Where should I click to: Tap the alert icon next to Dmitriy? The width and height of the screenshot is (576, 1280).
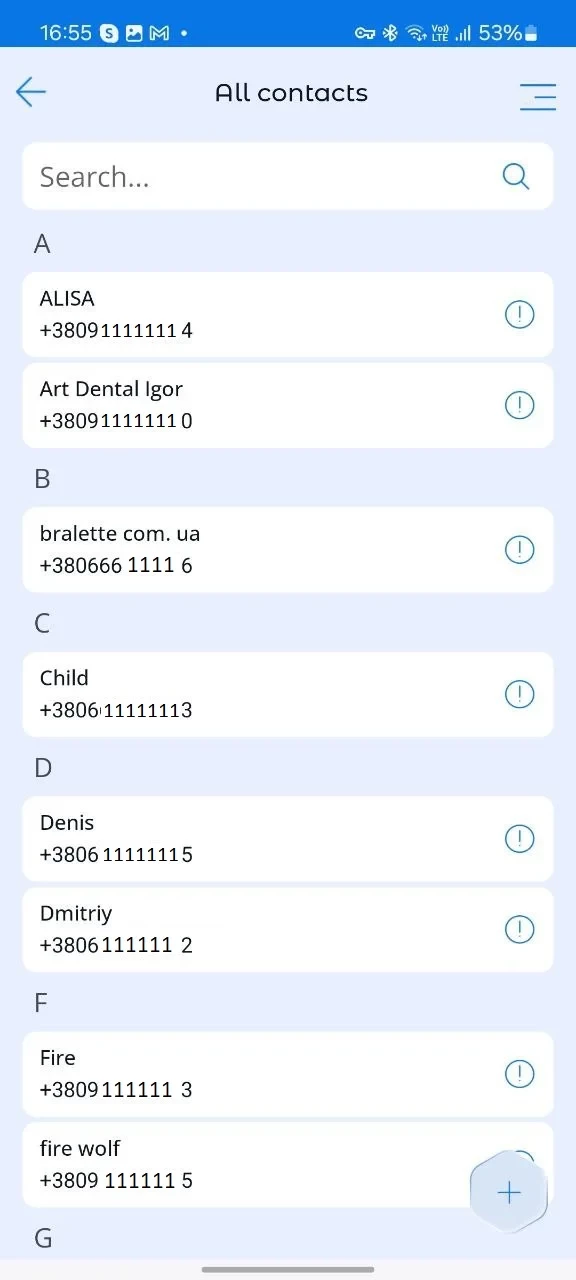(x=519, y=929)
